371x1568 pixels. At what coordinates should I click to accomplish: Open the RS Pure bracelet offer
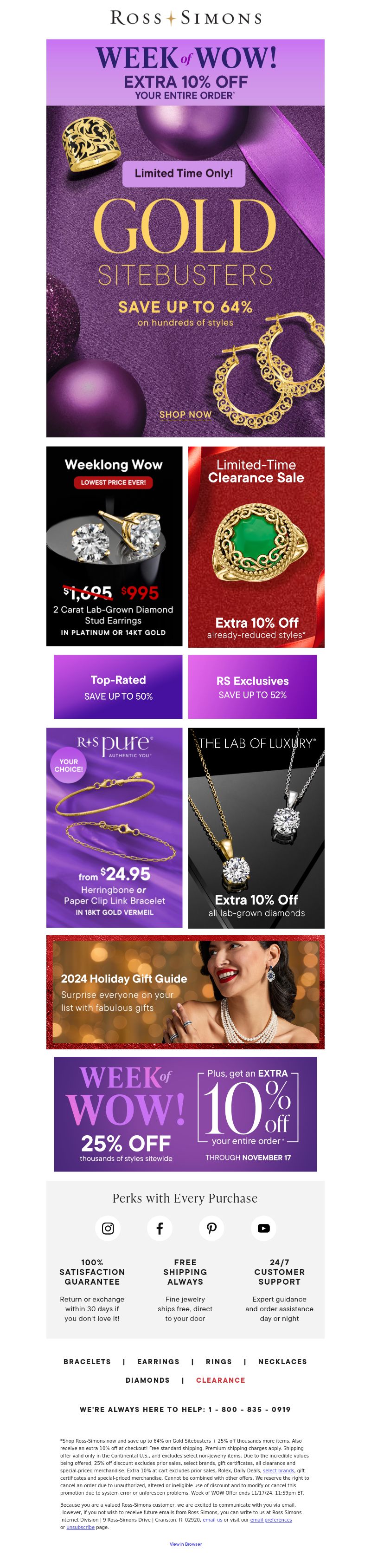tap(115, 827)
